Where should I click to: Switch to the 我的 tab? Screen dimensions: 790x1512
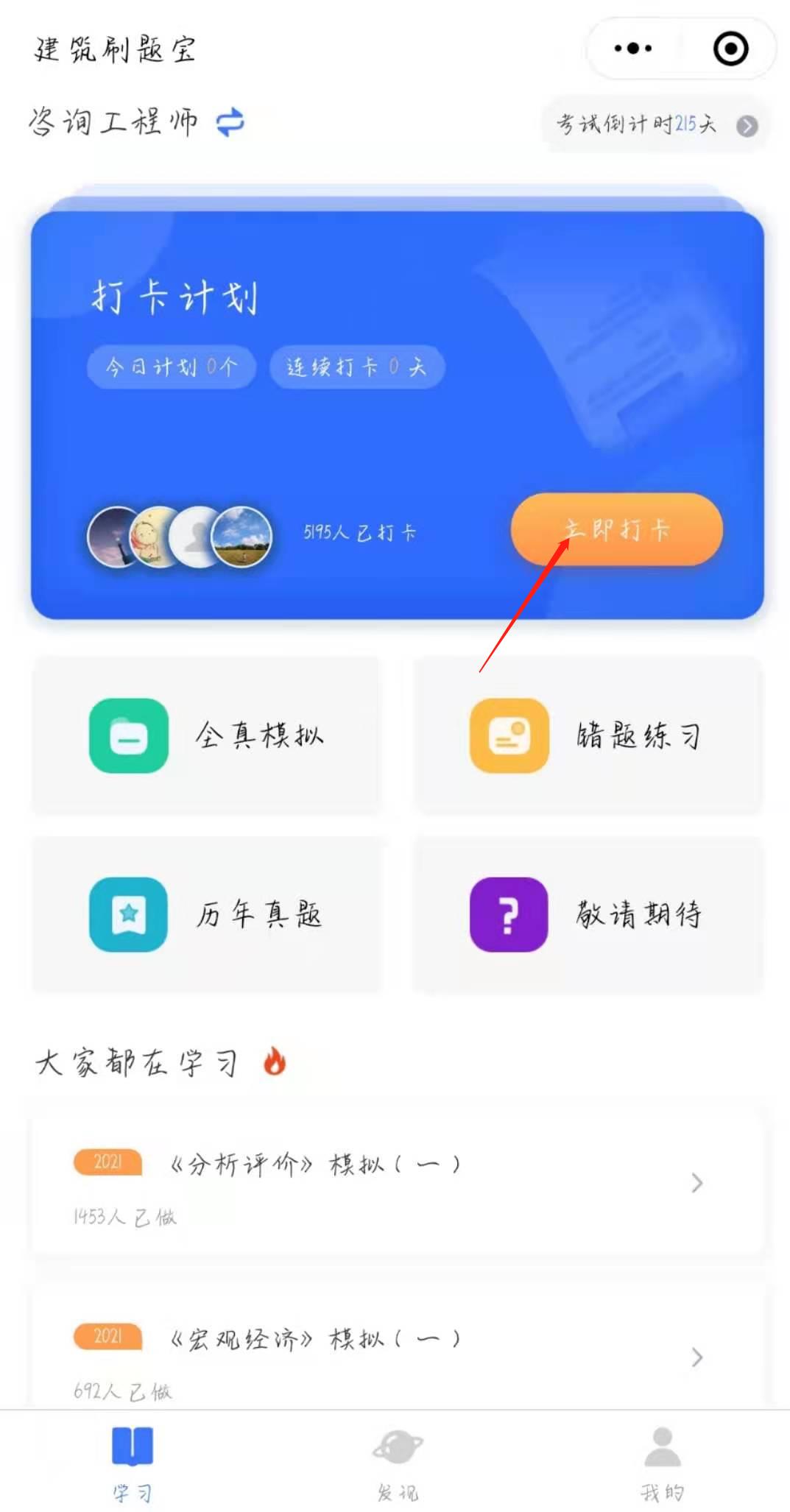click(662, 1462)
